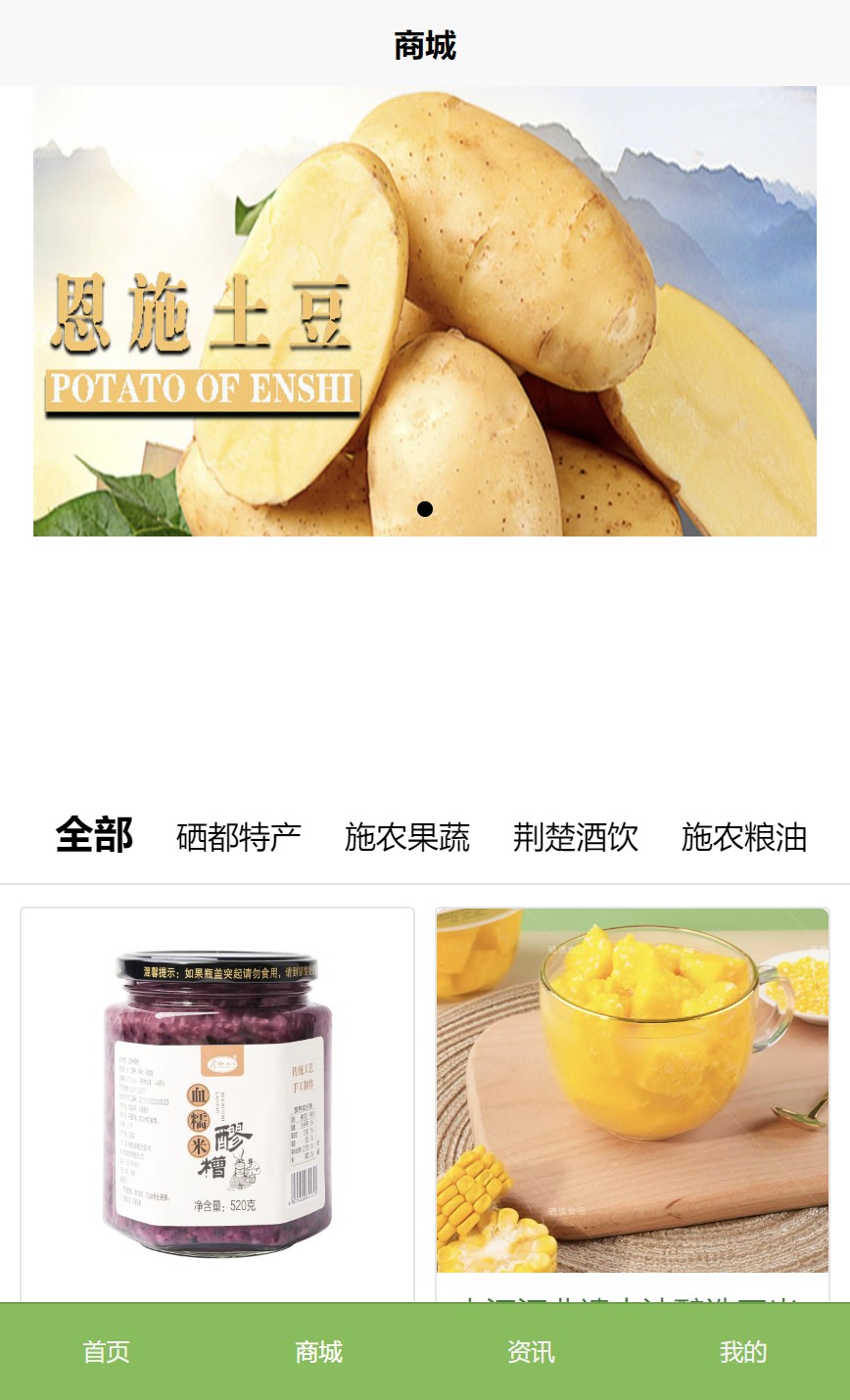The height and width of the screenshot is (1400, 850).
Task: Show the 施农果蔬 category
Action: pyautogui.click(x=407, y=837)
